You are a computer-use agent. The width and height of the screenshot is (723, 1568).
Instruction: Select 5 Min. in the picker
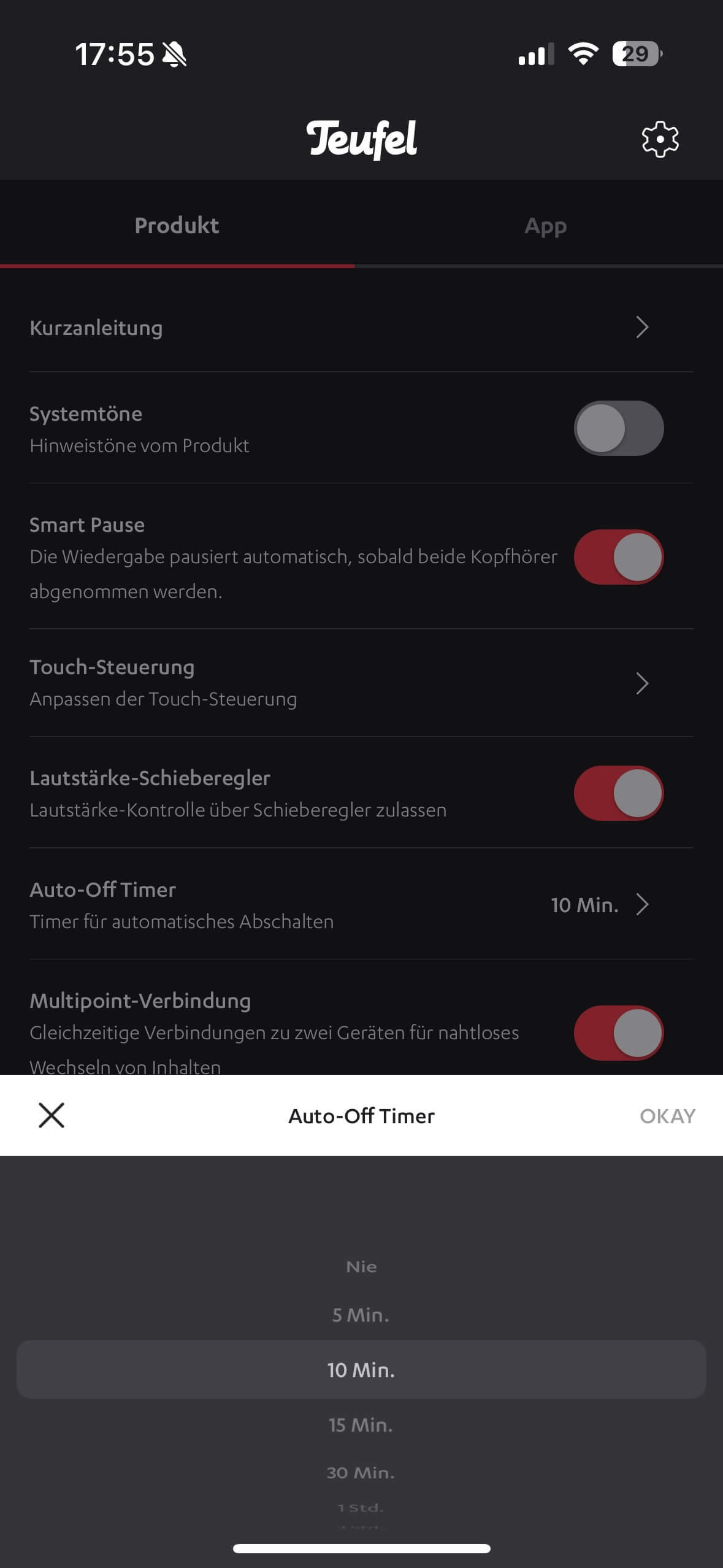(x=361, y=1315)
